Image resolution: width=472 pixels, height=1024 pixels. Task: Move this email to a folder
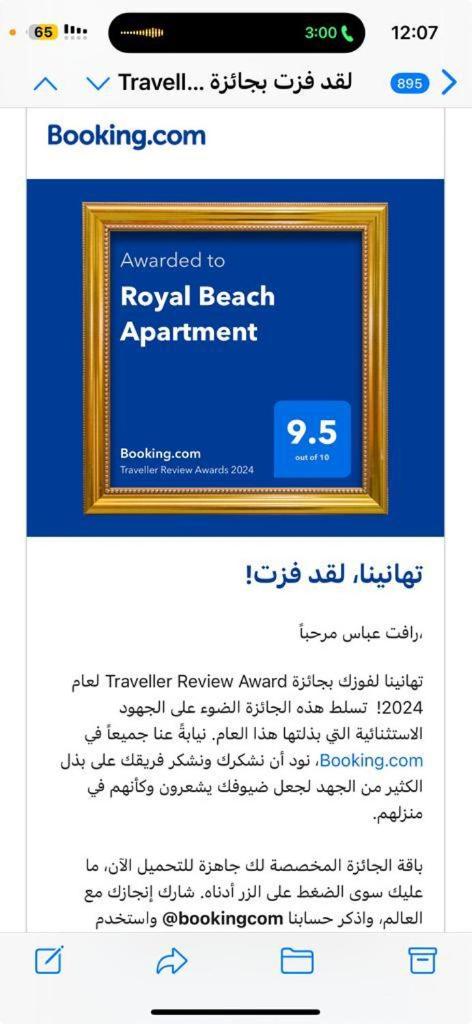tap(297, 961)
